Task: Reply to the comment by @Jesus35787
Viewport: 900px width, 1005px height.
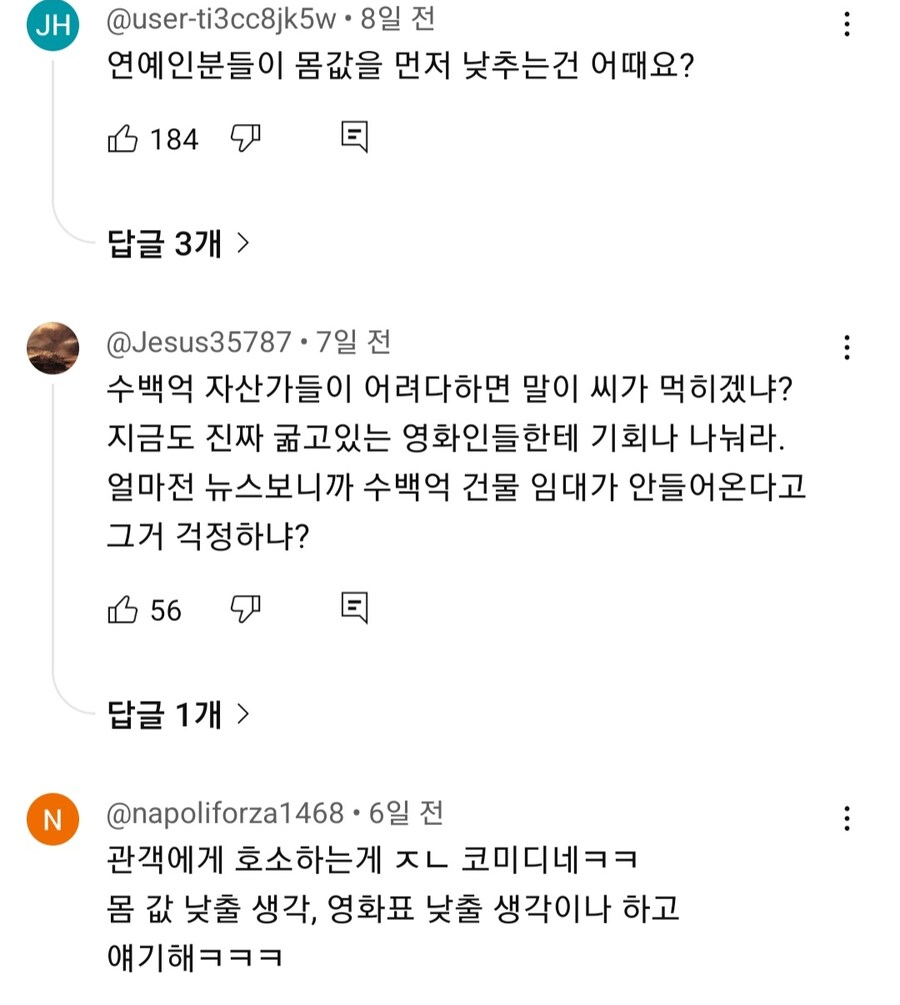Action: click(355, 608)
